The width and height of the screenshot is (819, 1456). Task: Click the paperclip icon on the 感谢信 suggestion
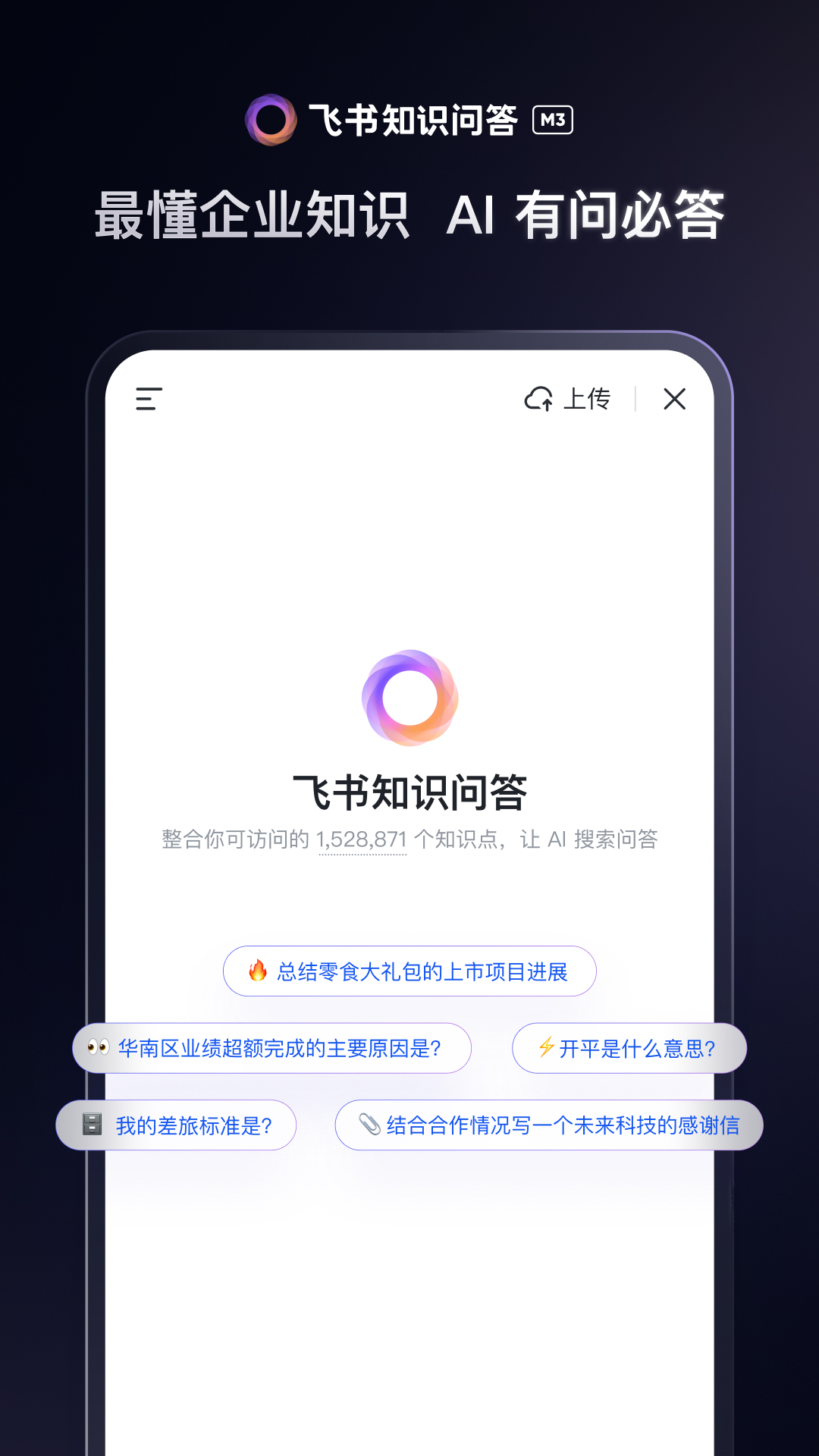point(371,1125)
